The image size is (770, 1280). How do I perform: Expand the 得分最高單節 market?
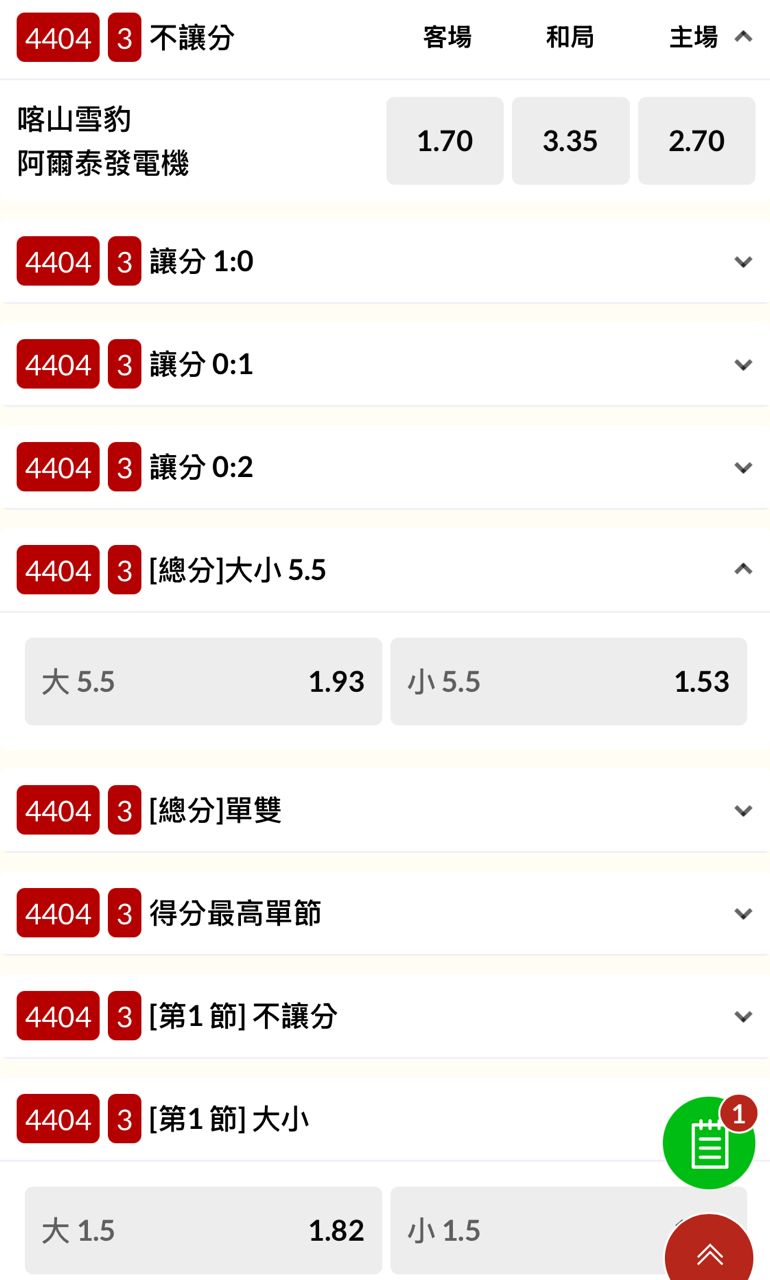coord(742,913)
